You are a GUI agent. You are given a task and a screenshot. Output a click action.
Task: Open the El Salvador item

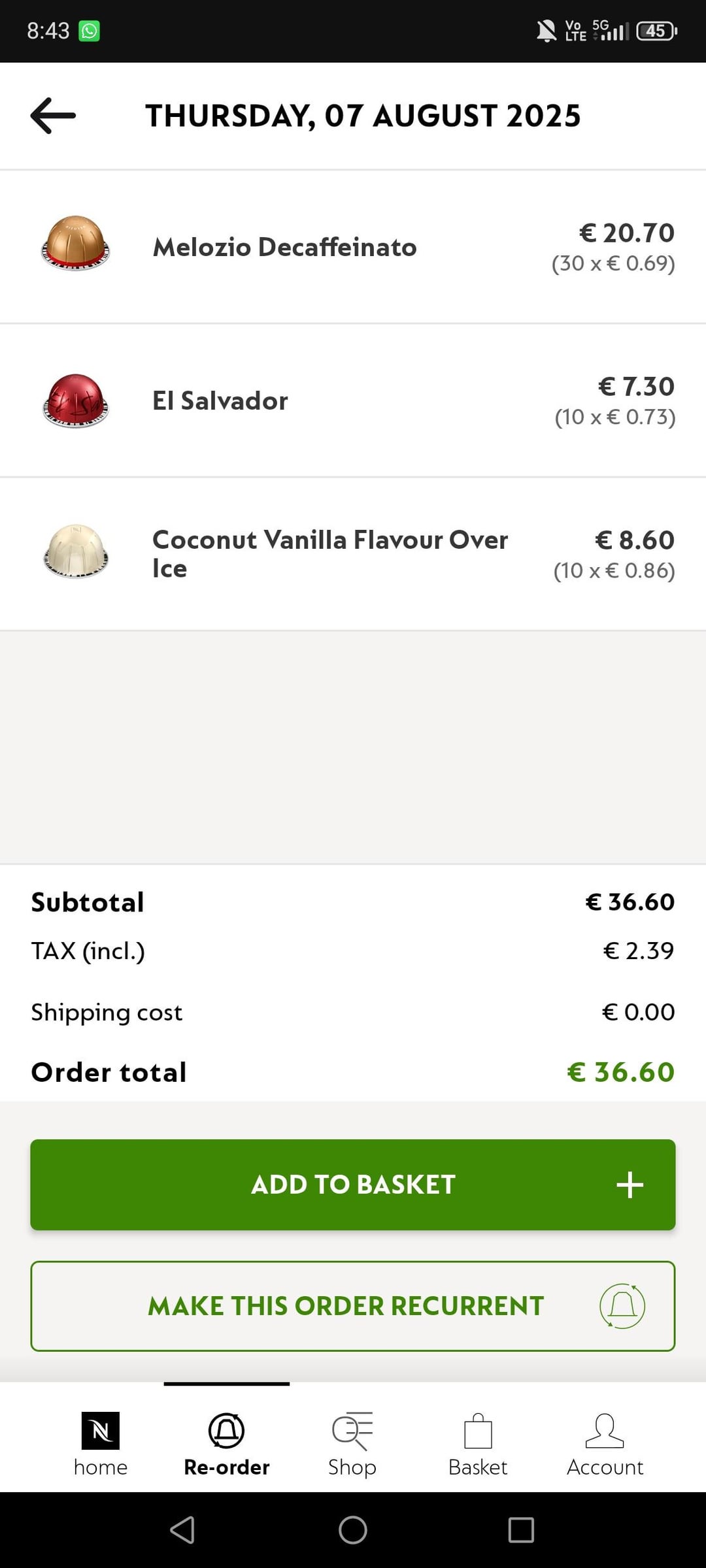point(220,400)
